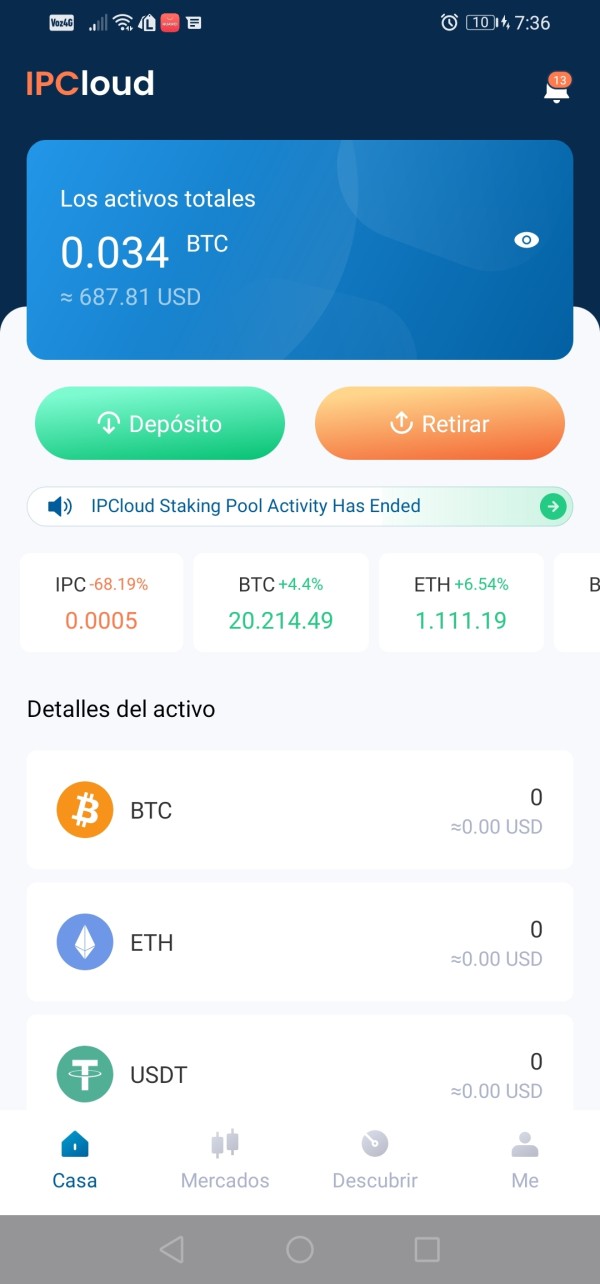This screenshot has width=600, height=1284.
Task: Open the BTC price ticker card
Action: [281, 602]
